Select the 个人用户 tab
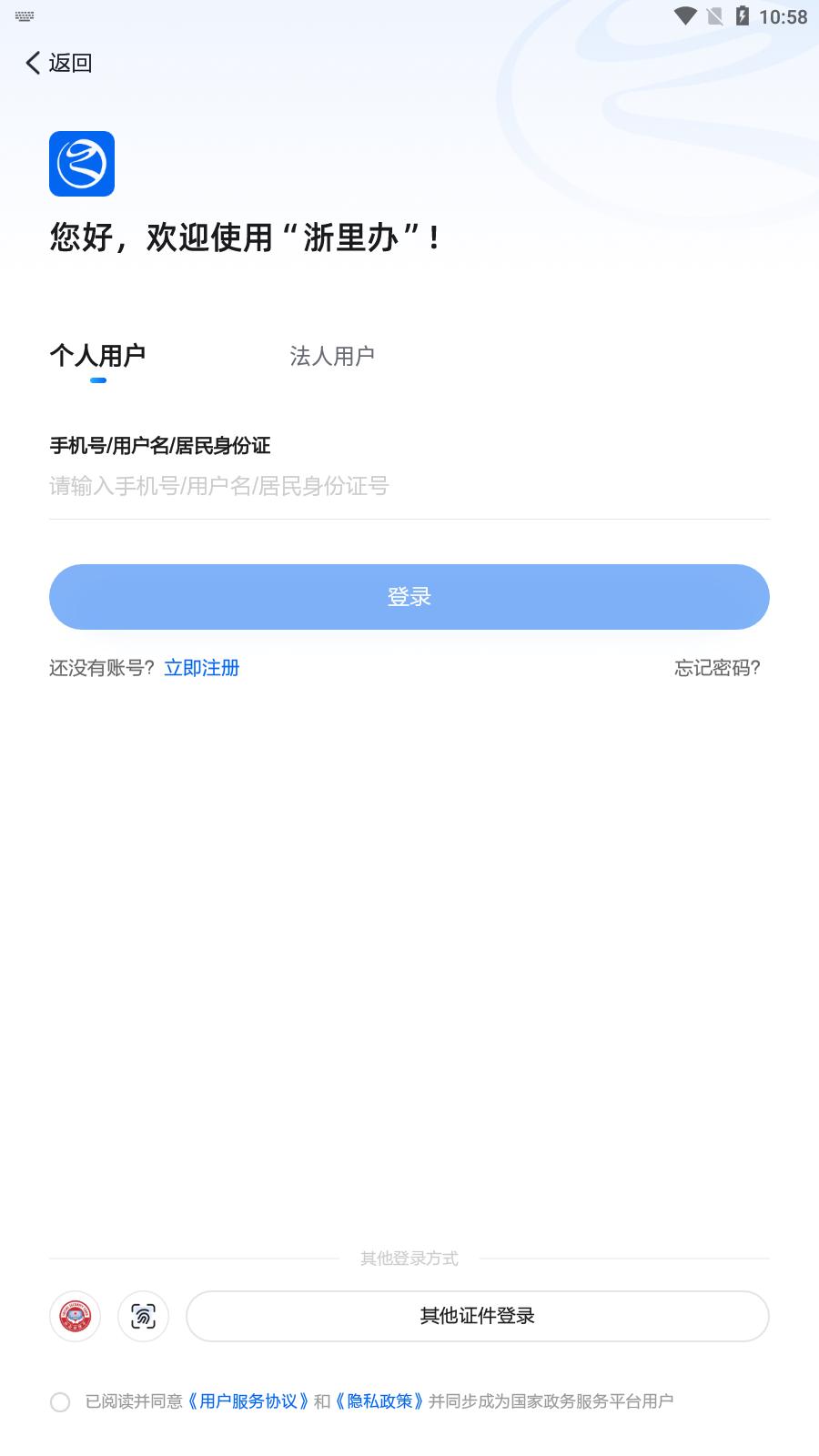The height and width of the screenshot is (1456, 819). (x=100, y=355)
